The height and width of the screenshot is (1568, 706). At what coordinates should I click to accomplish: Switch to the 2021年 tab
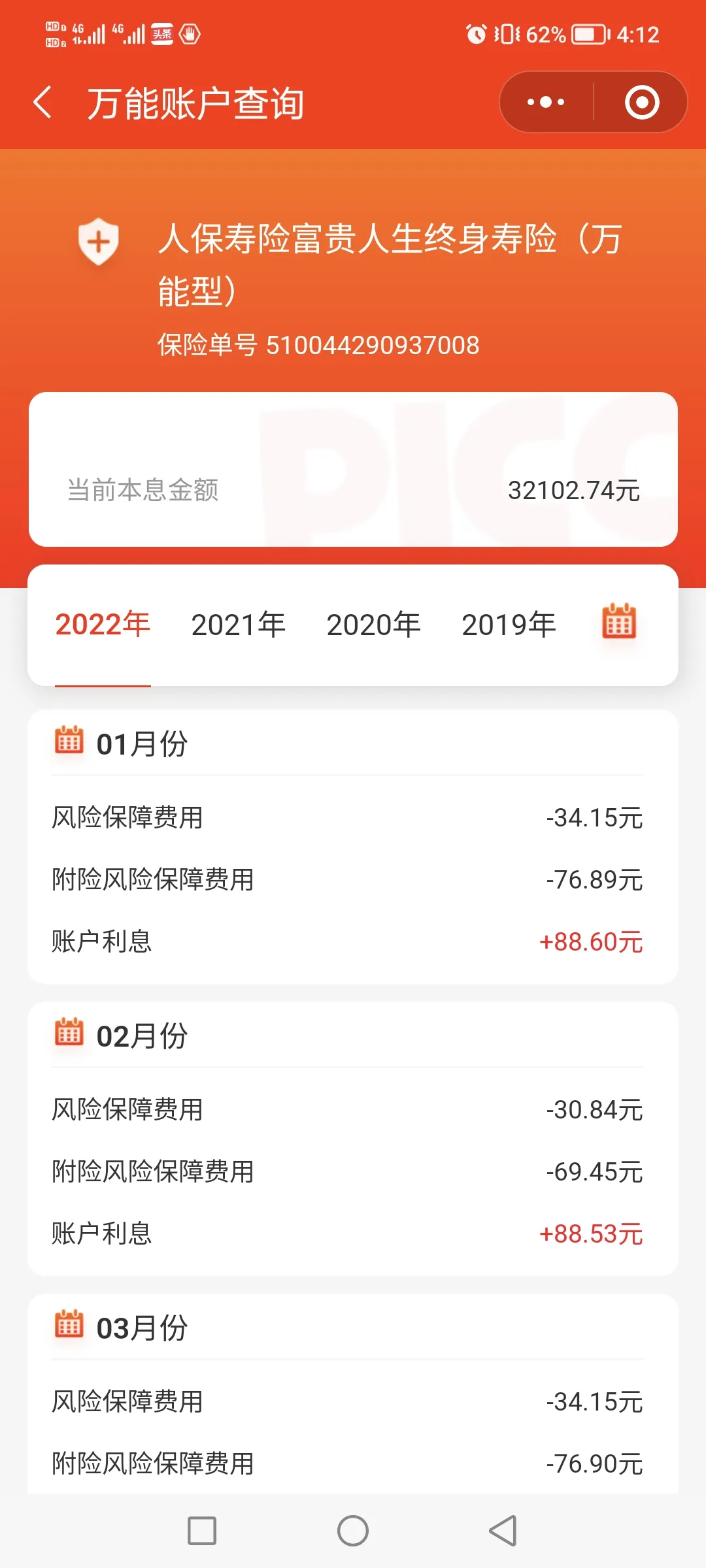pyautogui.click(x=238, y=624)
